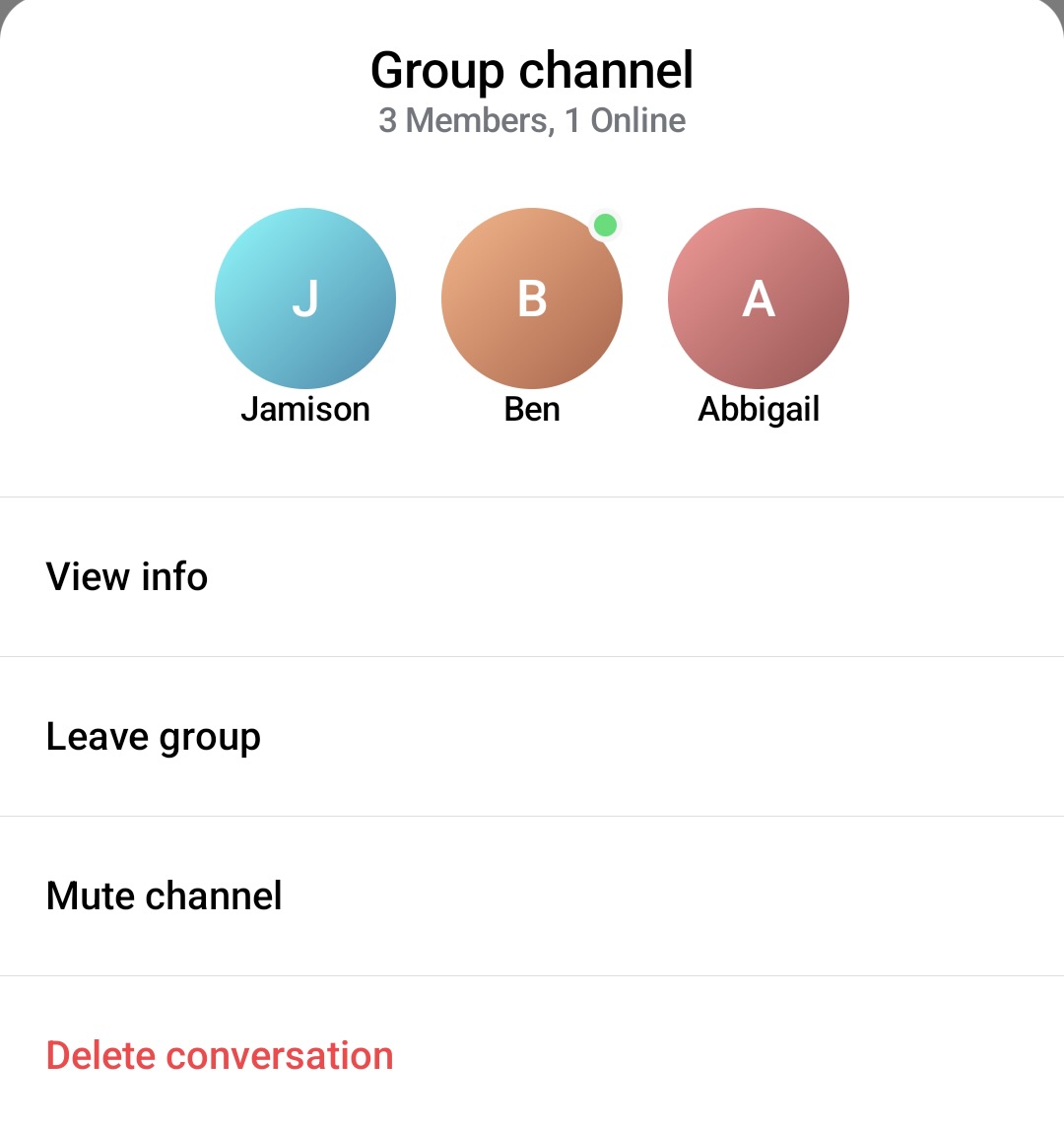The height and width of the screenshot is (1127, 1064).
Task: Open View info
Action: pyautogui.click(x=127, y=576)
